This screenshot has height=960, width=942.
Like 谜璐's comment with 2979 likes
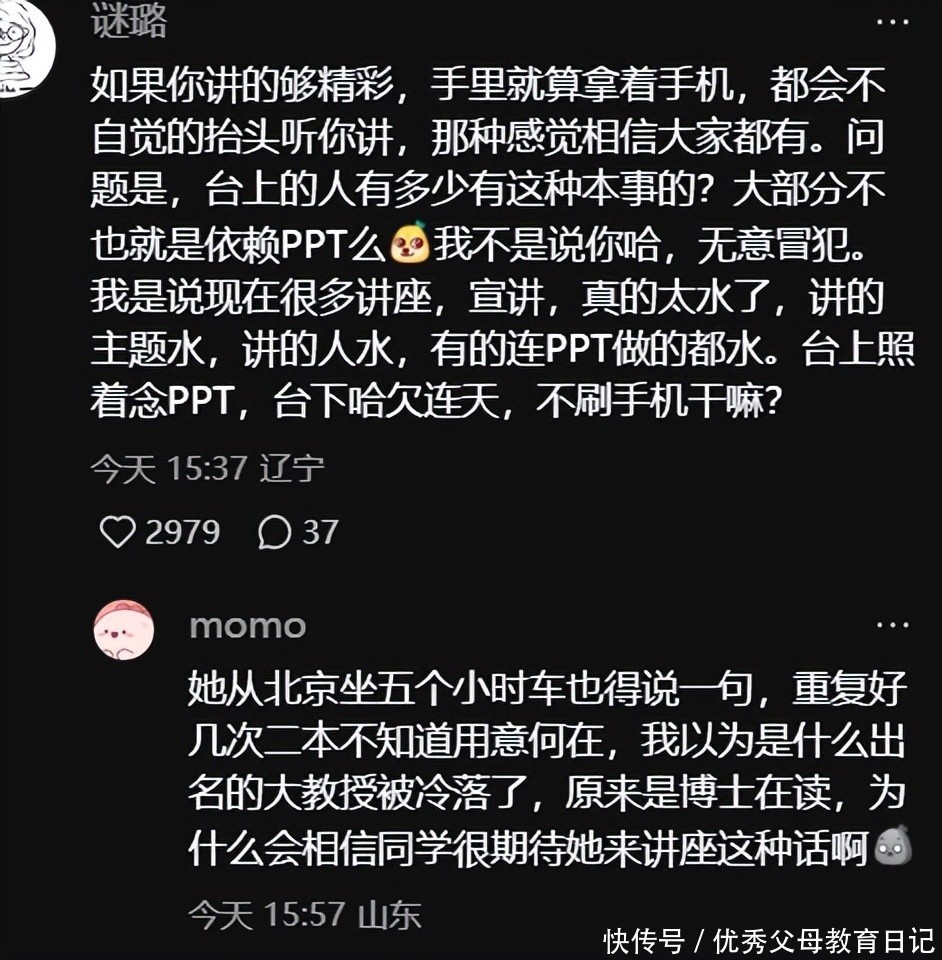[118, 532]
